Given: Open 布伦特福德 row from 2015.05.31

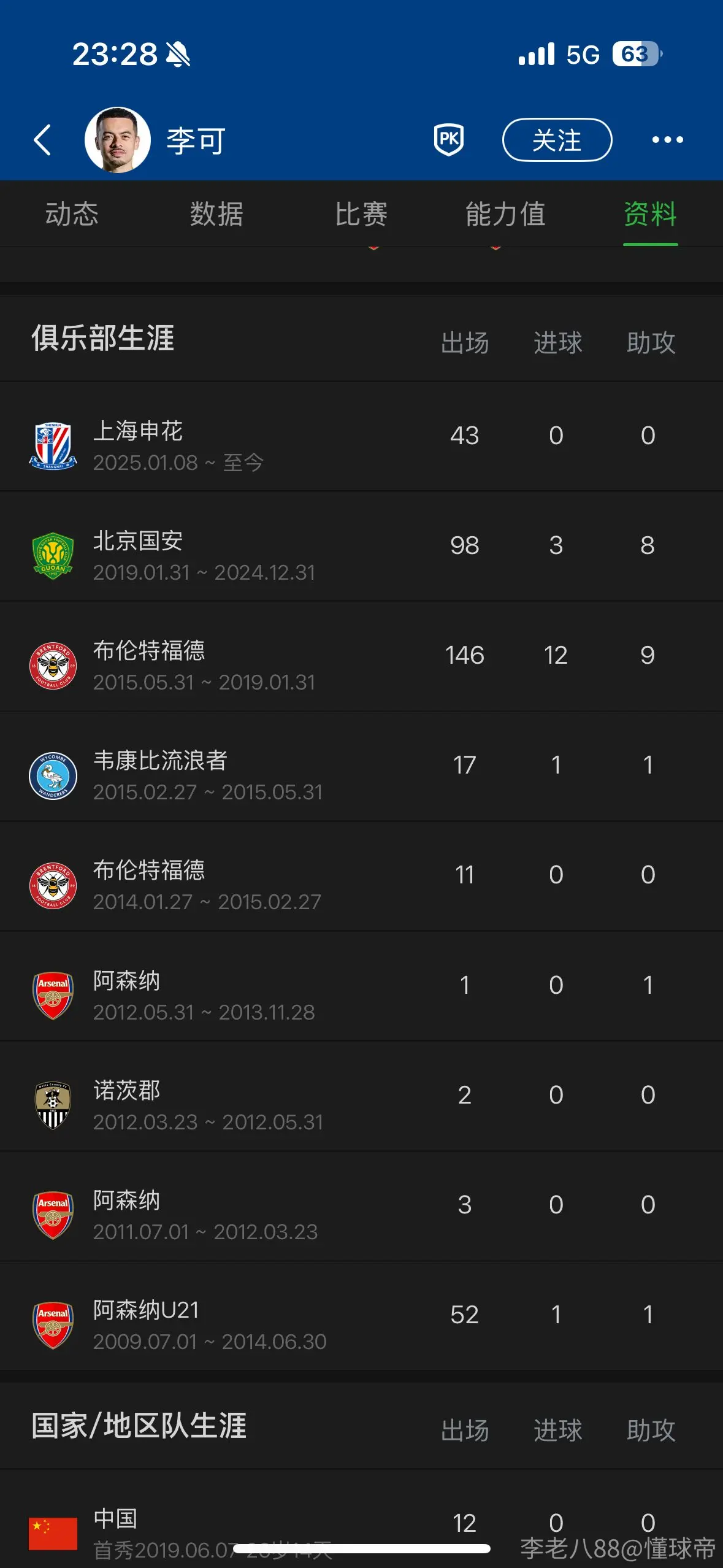Looking at the screenshot, I should click(361, 656).
